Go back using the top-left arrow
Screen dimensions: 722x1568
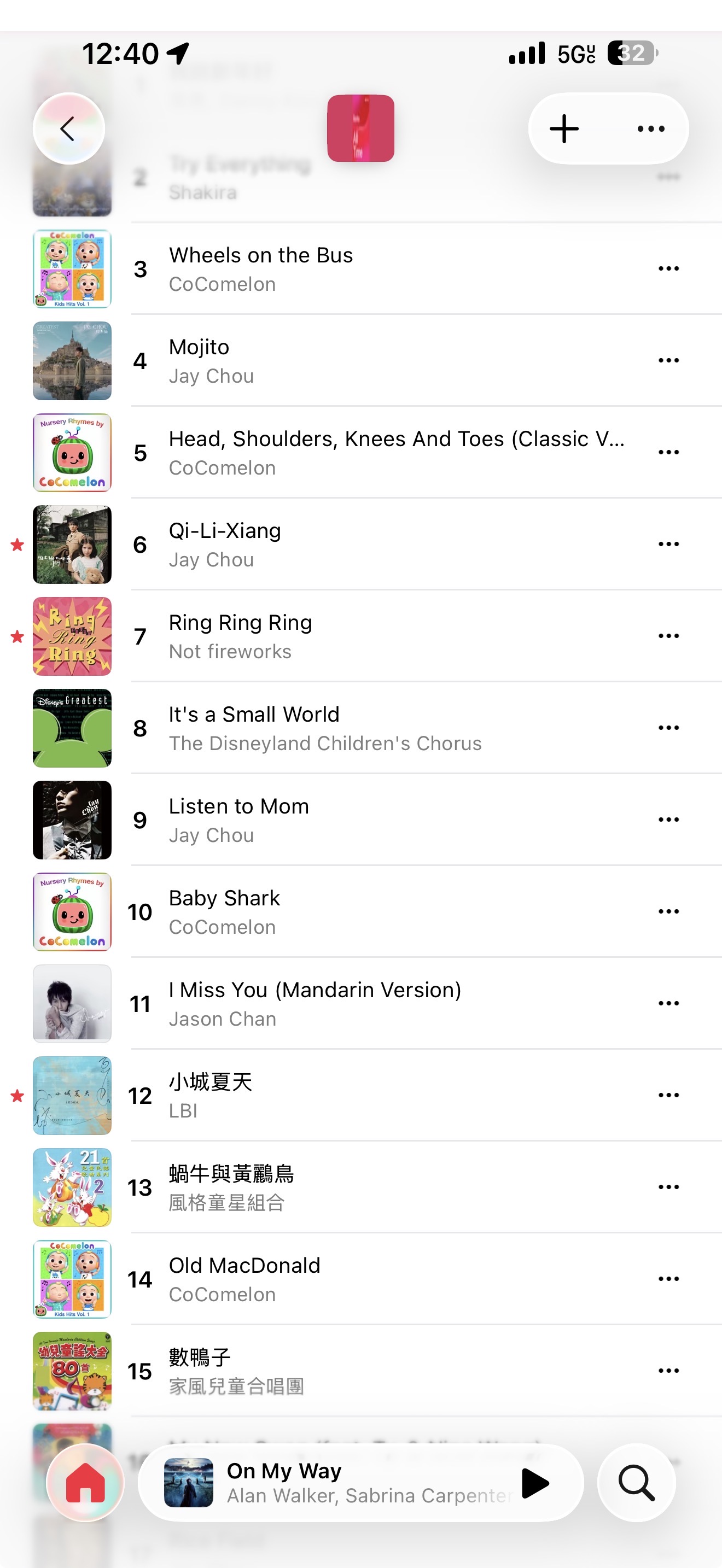click(x=68, y=128)
